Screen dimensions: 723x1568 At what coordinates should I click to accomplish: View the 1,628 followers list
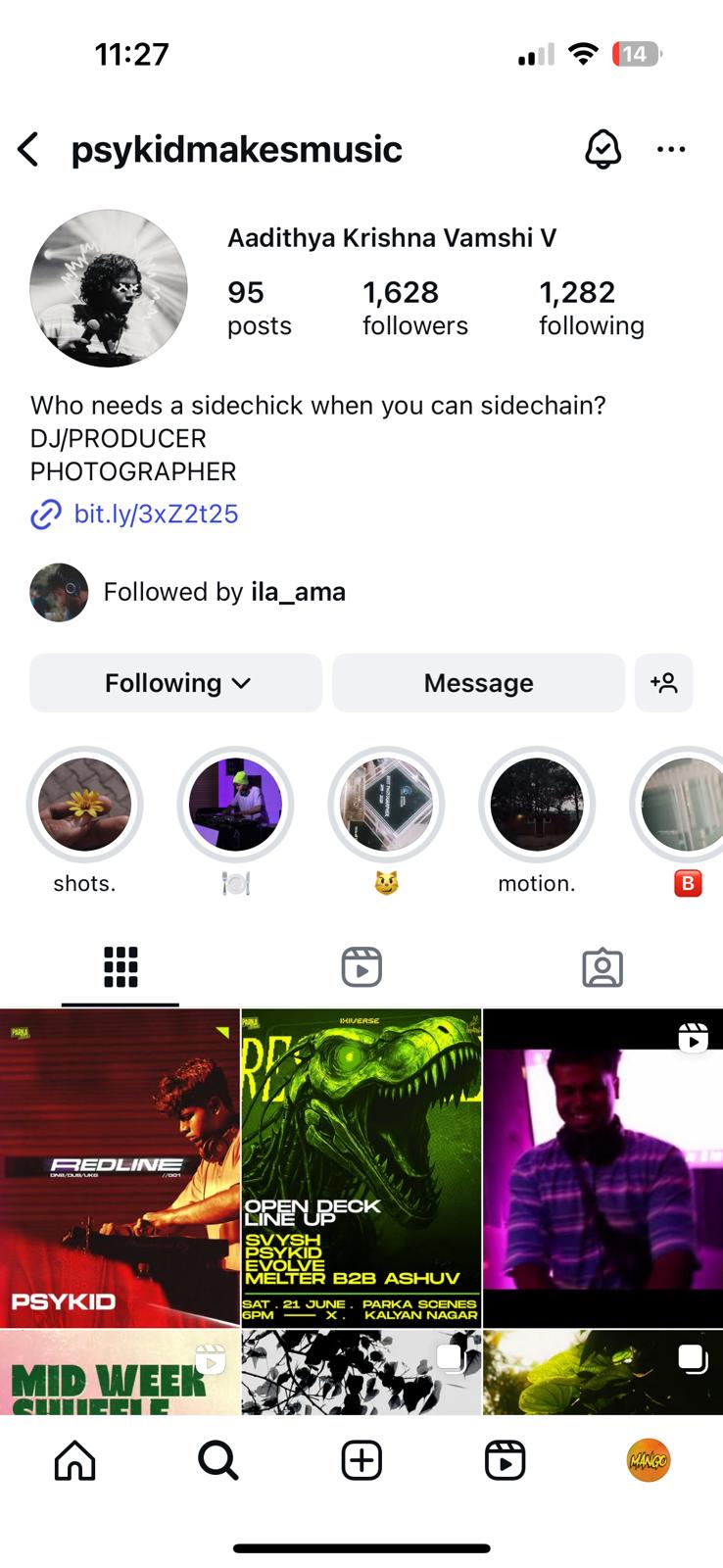pos(414,307)
